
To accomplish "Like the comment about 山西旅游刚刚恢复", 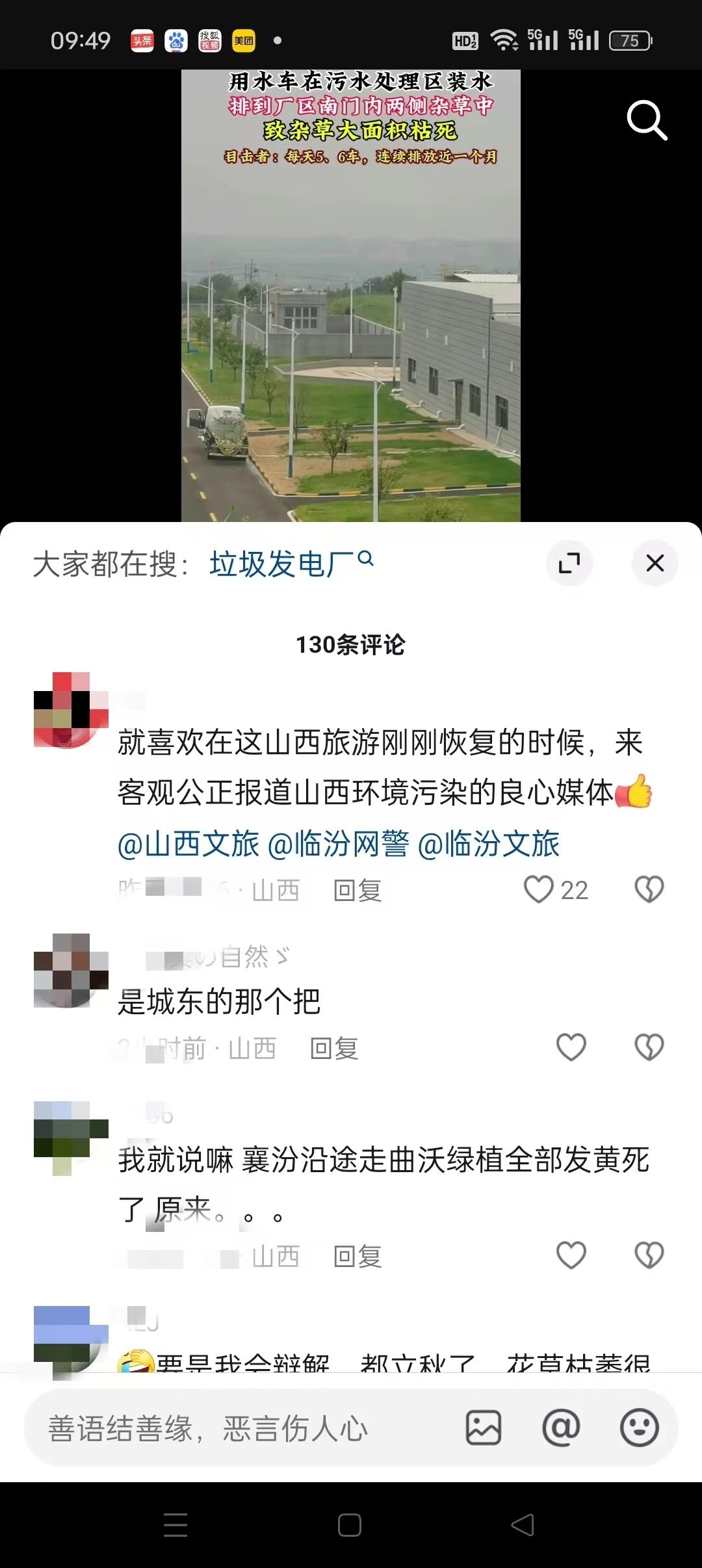I will [539, 889].
